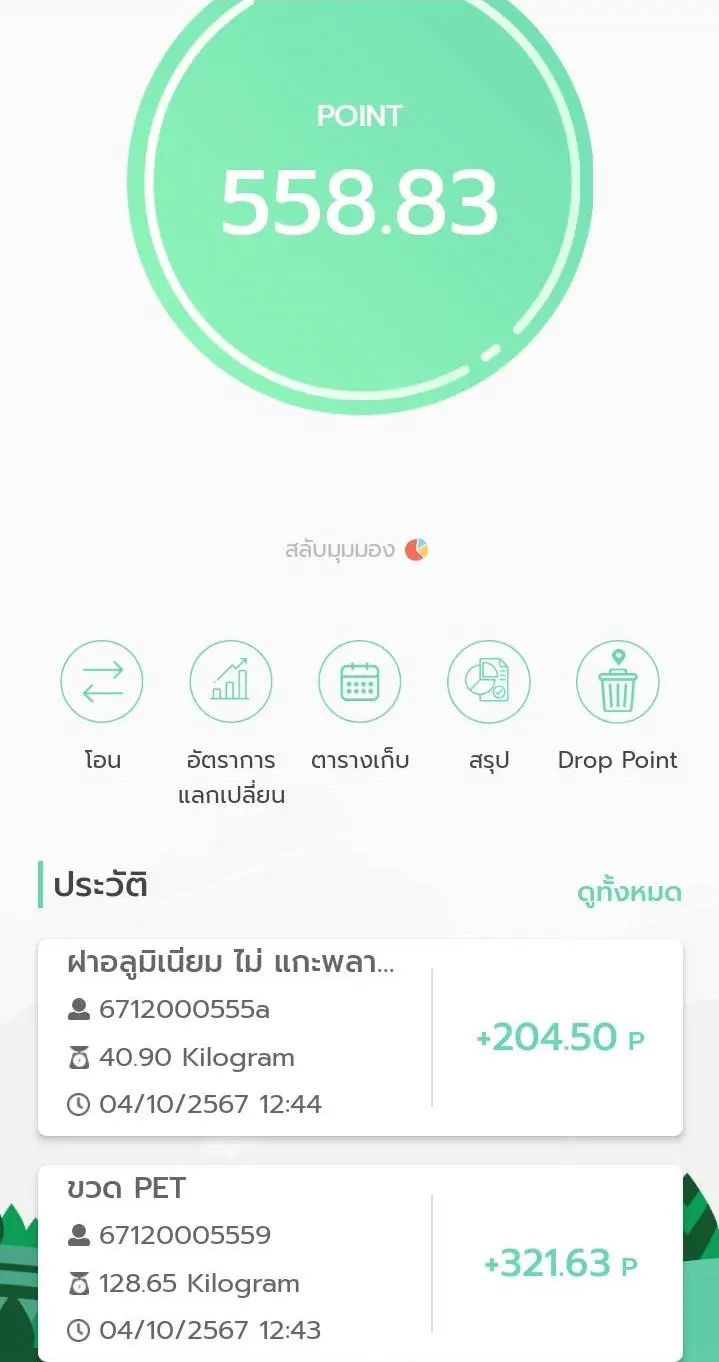The height and width of the screenshot is (1362, 719).
Task: Open the โอน transfer option
Action: pos(102,683)
